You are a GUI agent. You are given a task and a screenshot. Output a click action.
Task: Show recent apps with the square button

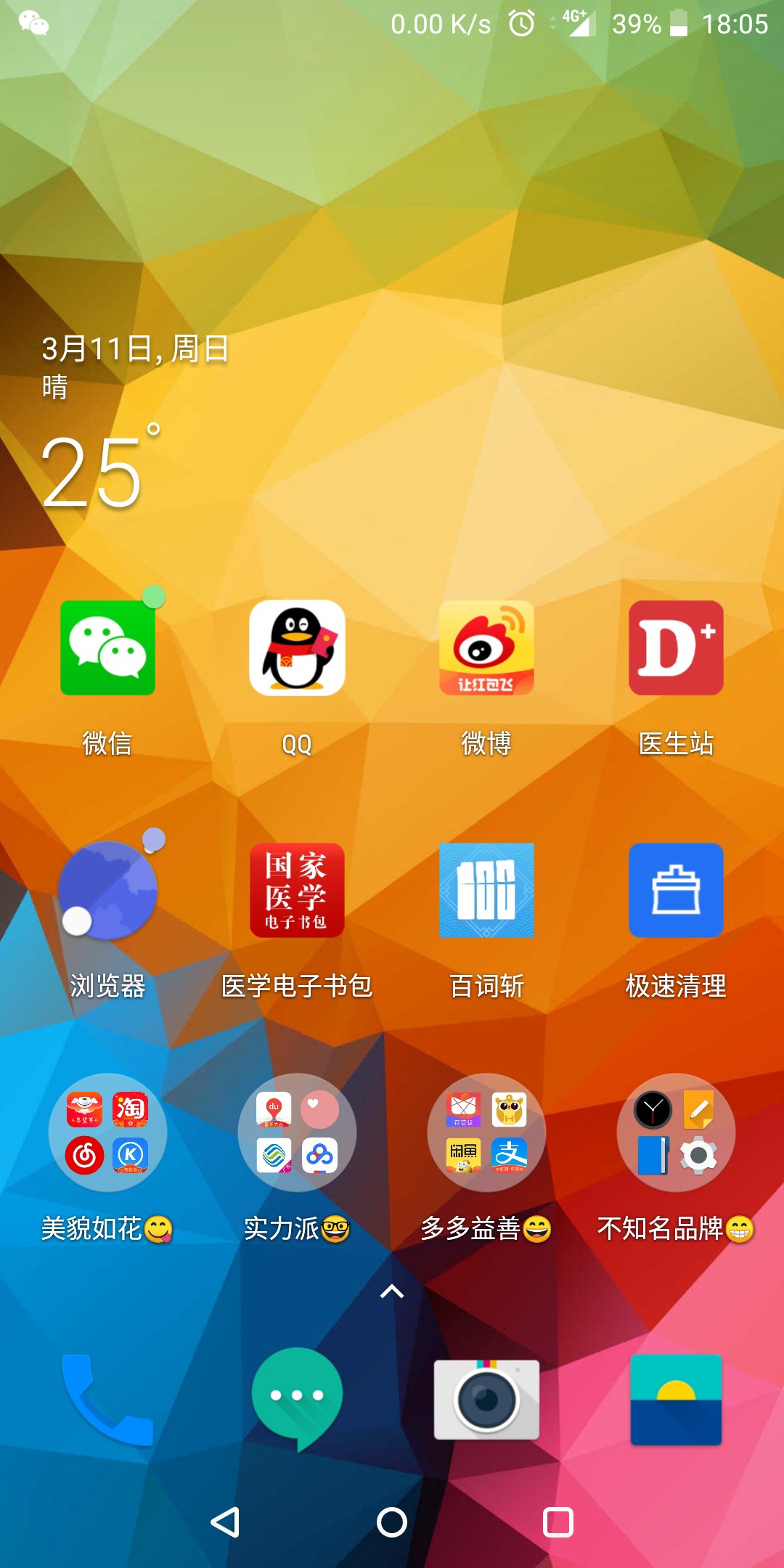[558, 1522]
